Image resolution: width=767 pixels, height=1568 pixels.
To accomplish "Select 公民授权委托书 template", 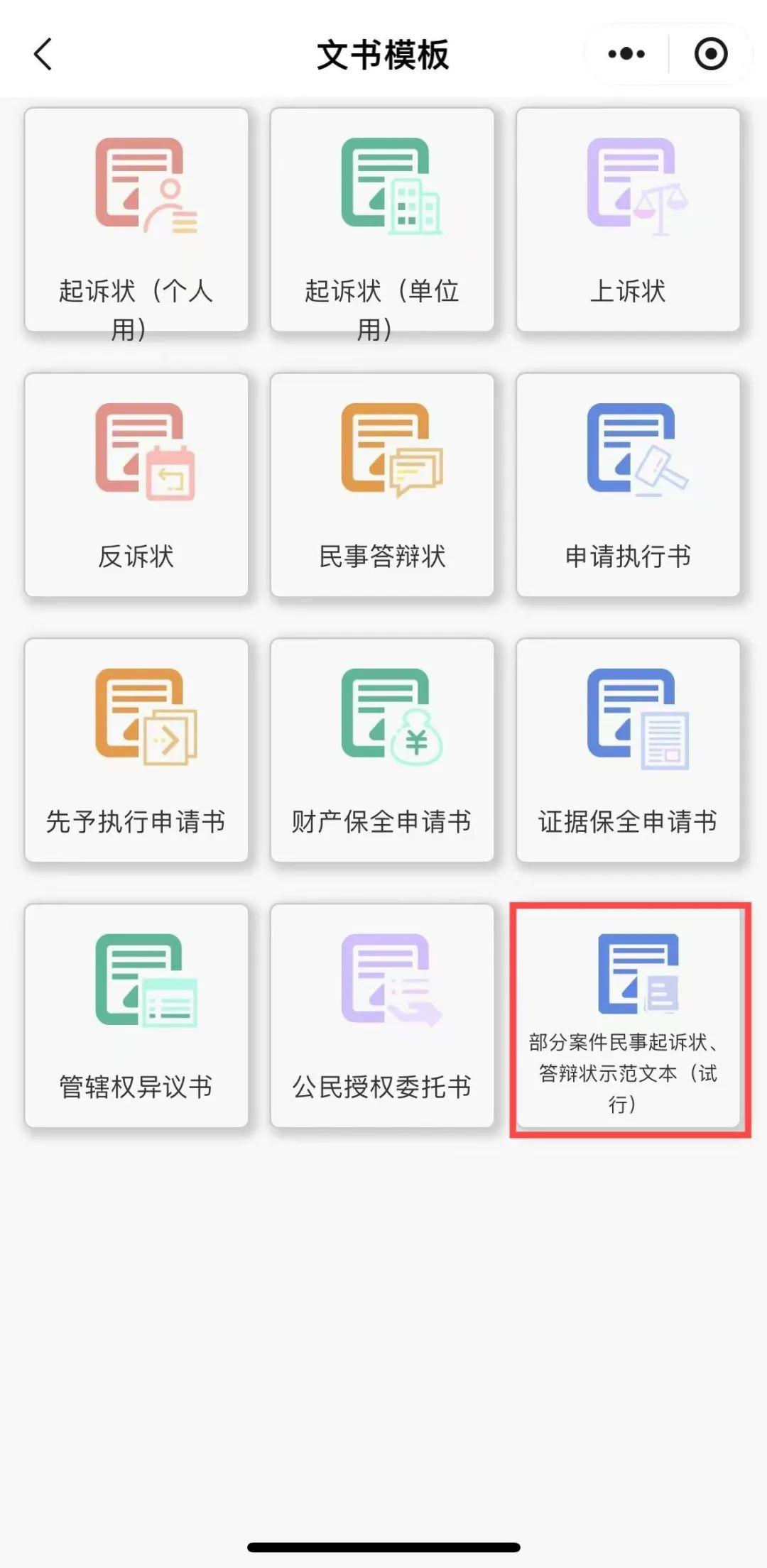I will tap(382, 1016).
